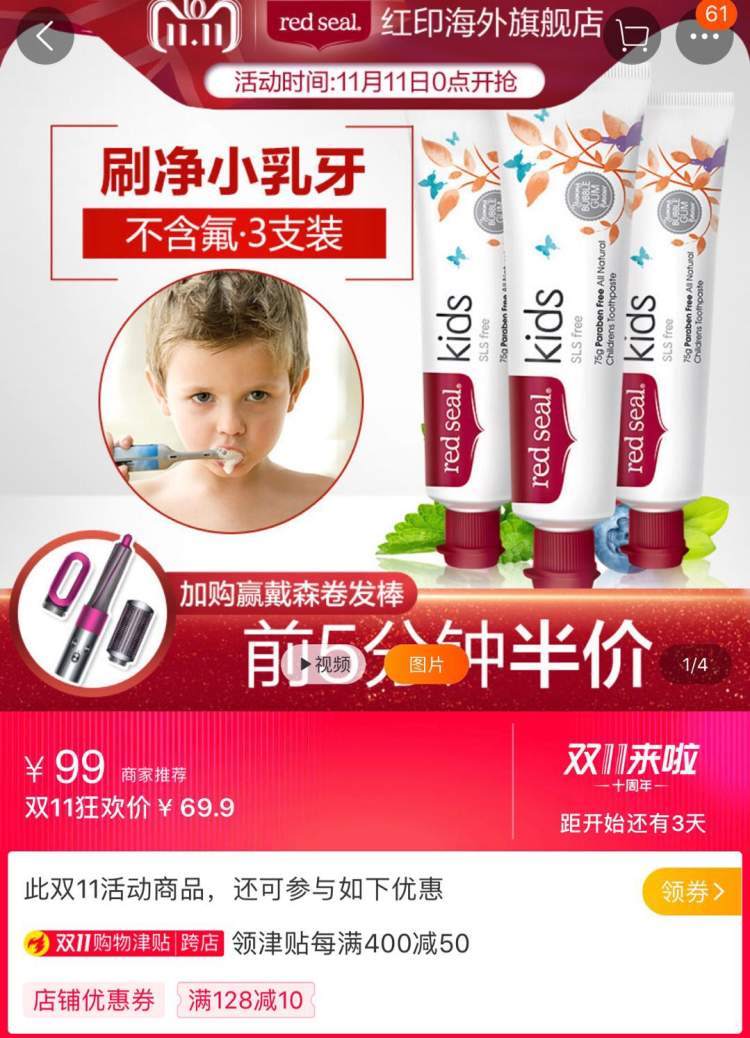
Task: Claim coupons via the 领券 button
Action: pos(692,891)
